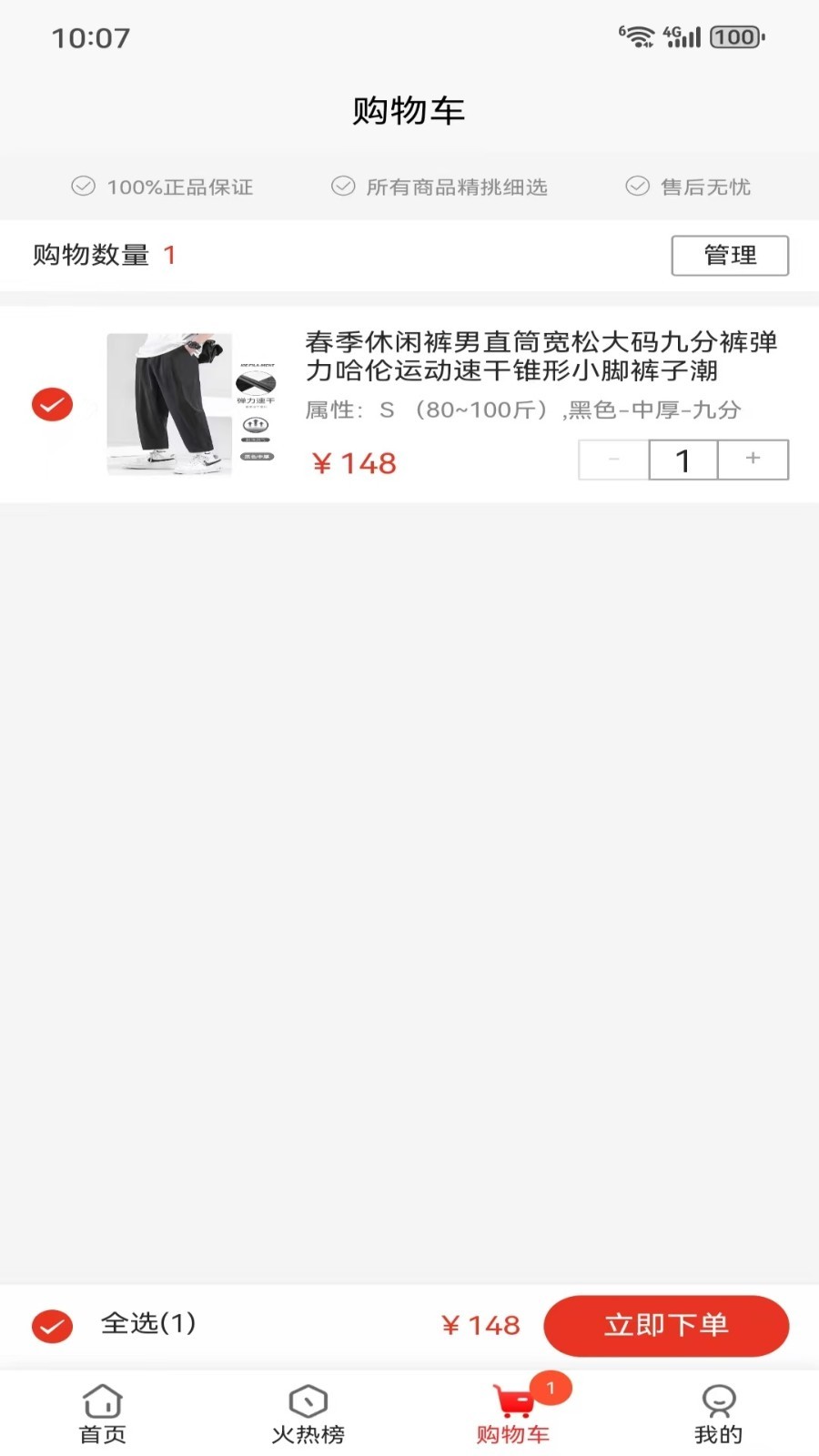Viewport: 819px width, 1456px height.
Task: Select the 购物车 tab
Action: coord(513,1415)
